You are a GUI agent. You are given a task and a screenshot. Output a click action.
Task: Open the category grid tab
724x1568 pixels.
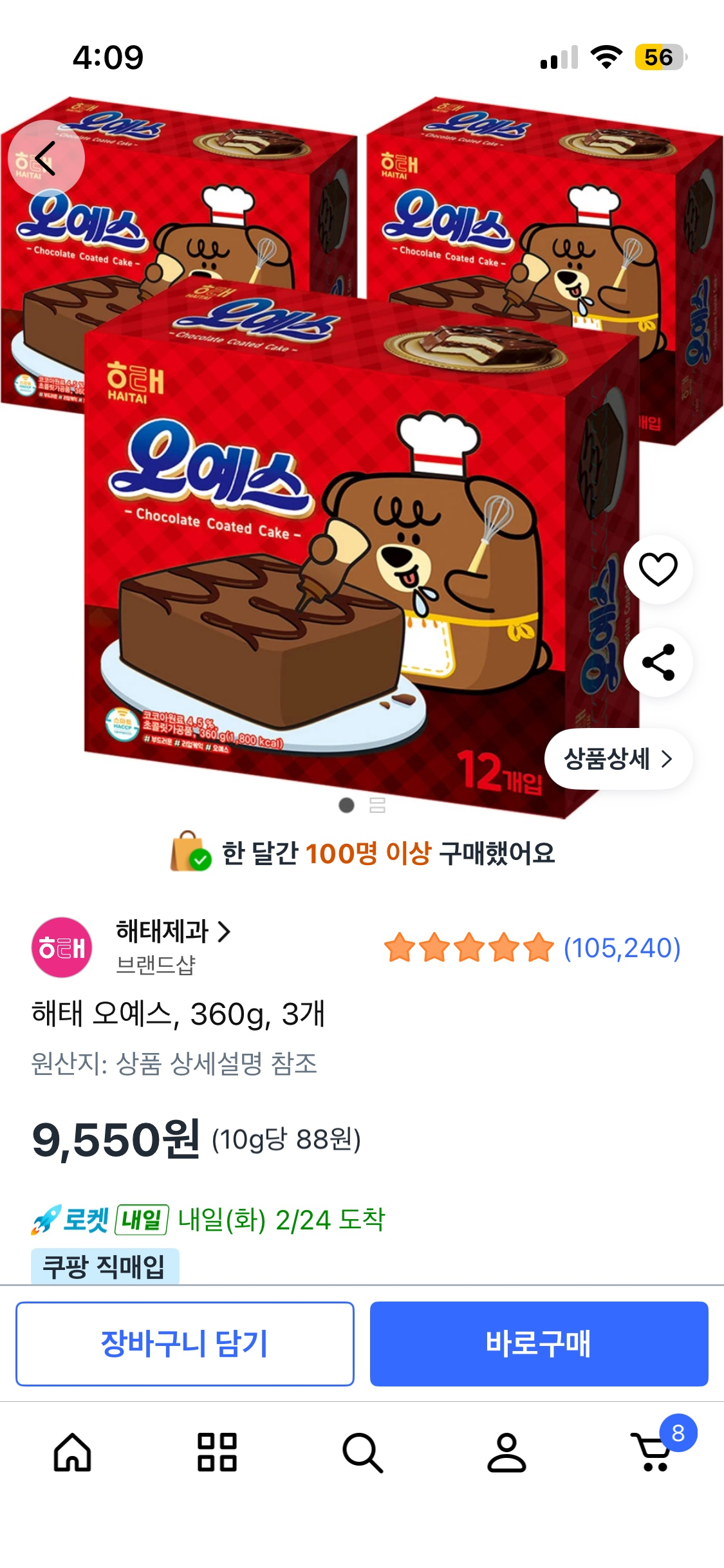tap(217, 1452)
